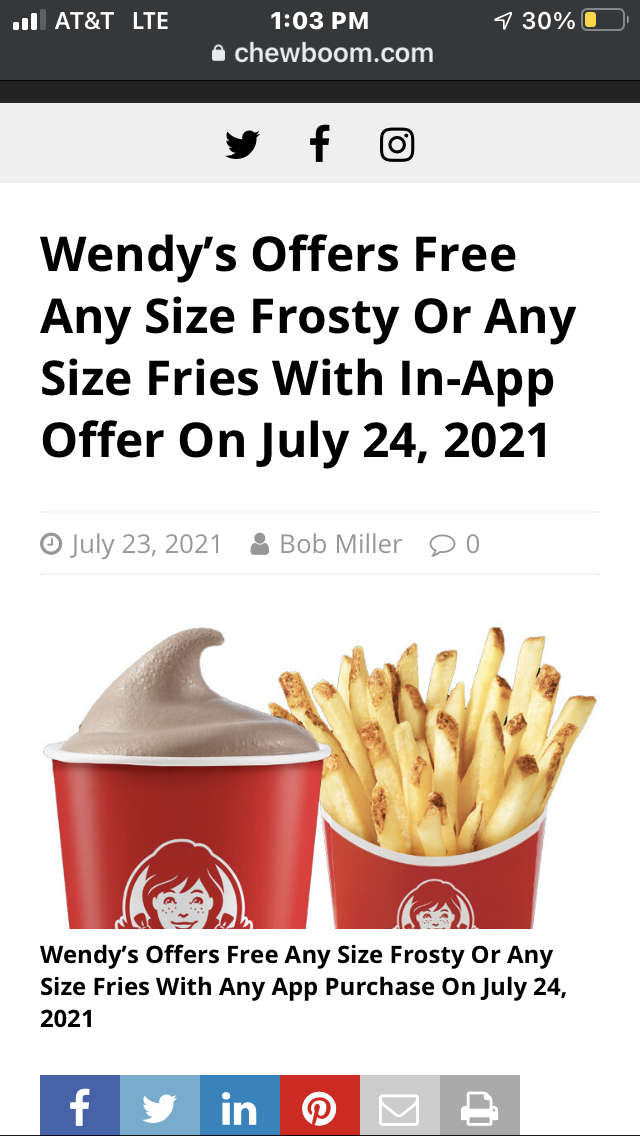Viewport: 640px width, 1136px height.
Task: Share this article on Twitter
Action: [160, 1106]
